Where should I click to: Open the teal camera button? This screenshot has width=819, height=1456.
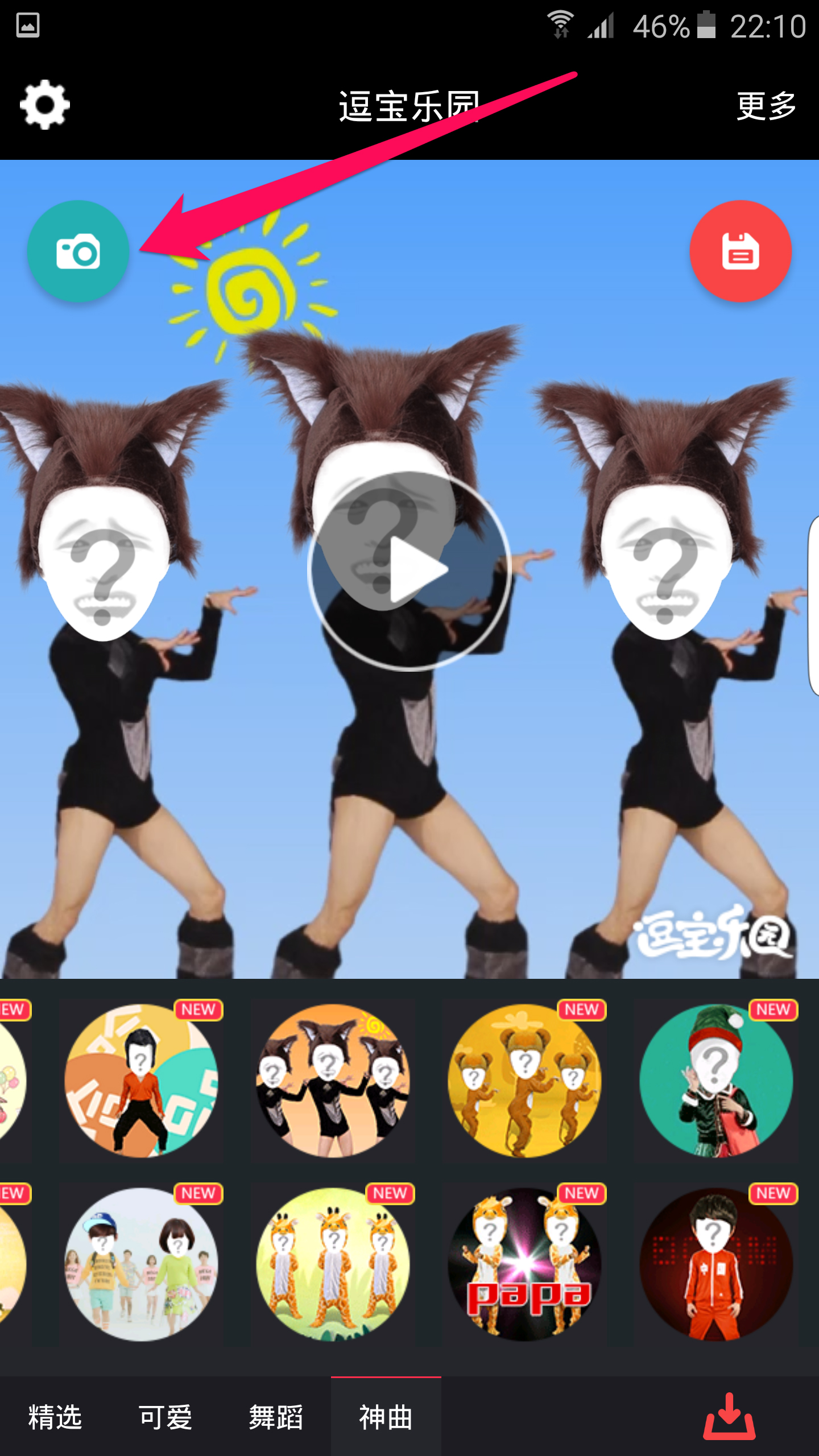click(x=78, y=251)
